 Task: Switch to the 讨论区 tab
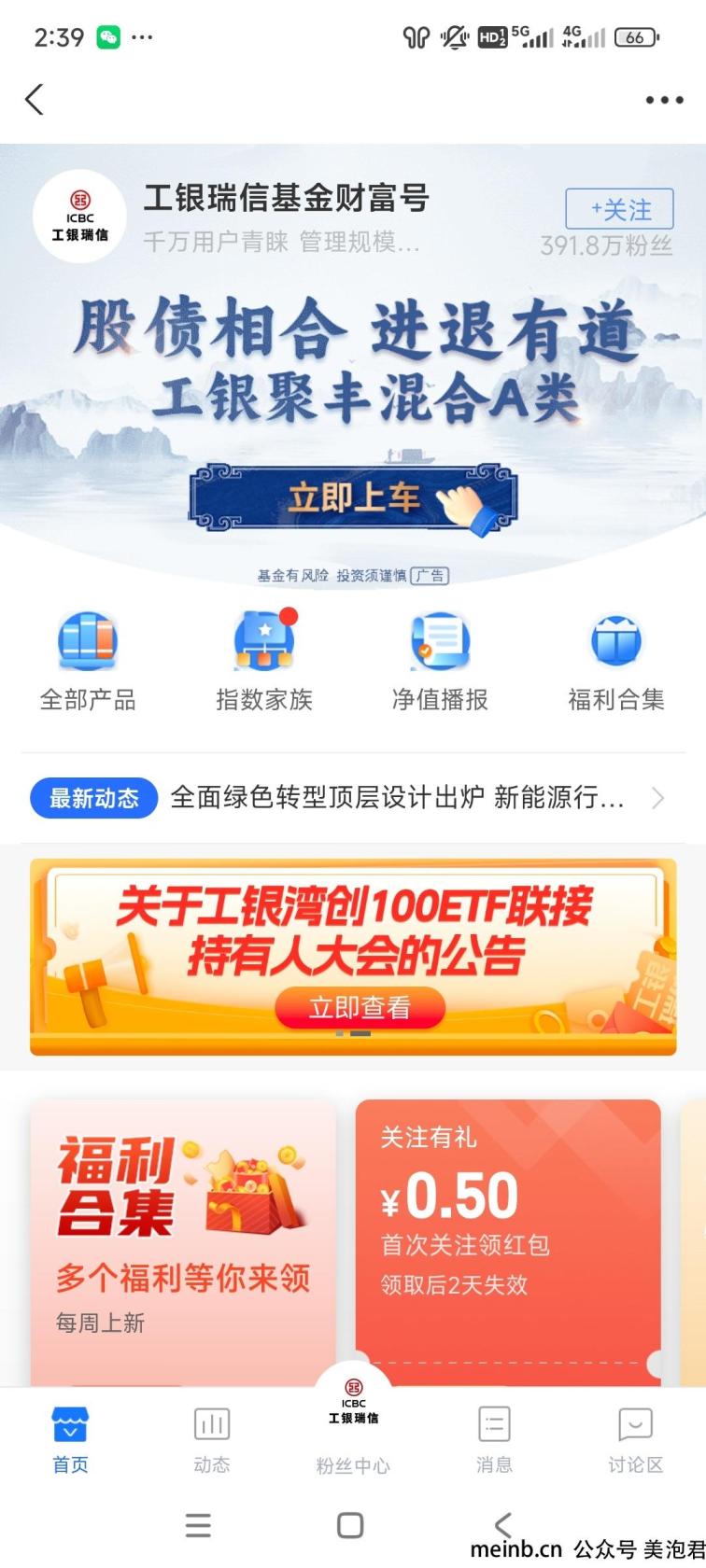(x=636, y=1440)
